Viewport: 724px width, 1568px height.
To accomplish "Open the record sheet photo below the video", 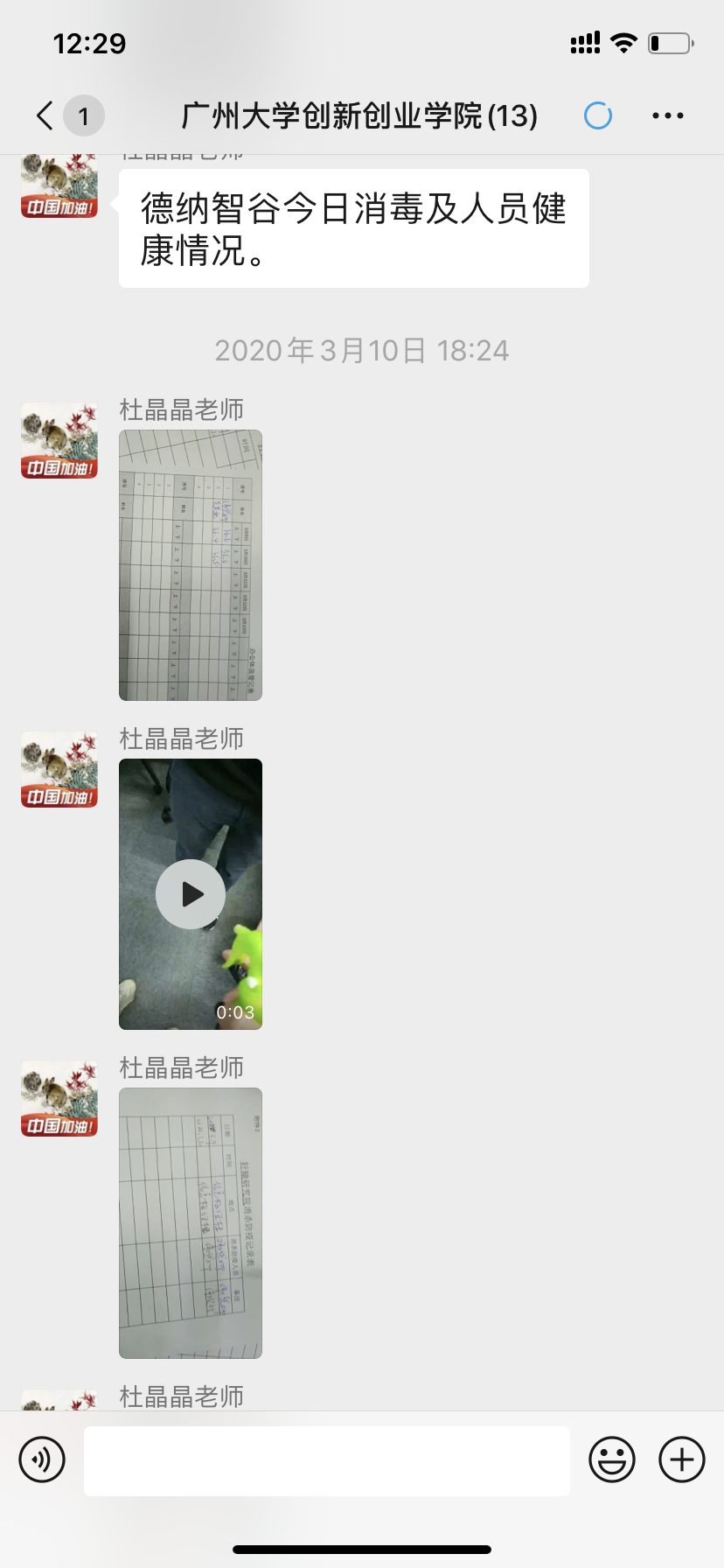I will click(x=191, y=1223).
